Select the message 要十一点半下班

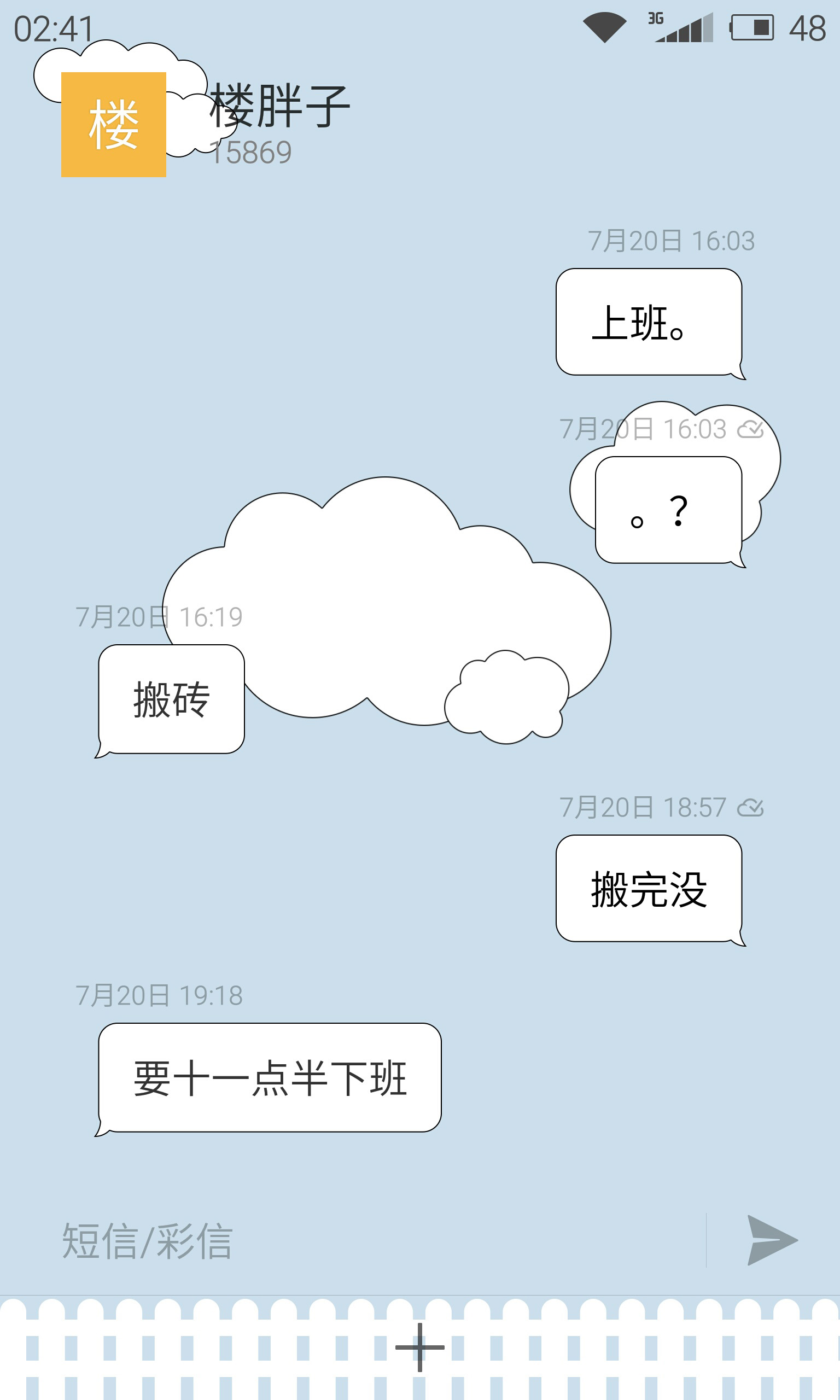tap(270, 1077)
